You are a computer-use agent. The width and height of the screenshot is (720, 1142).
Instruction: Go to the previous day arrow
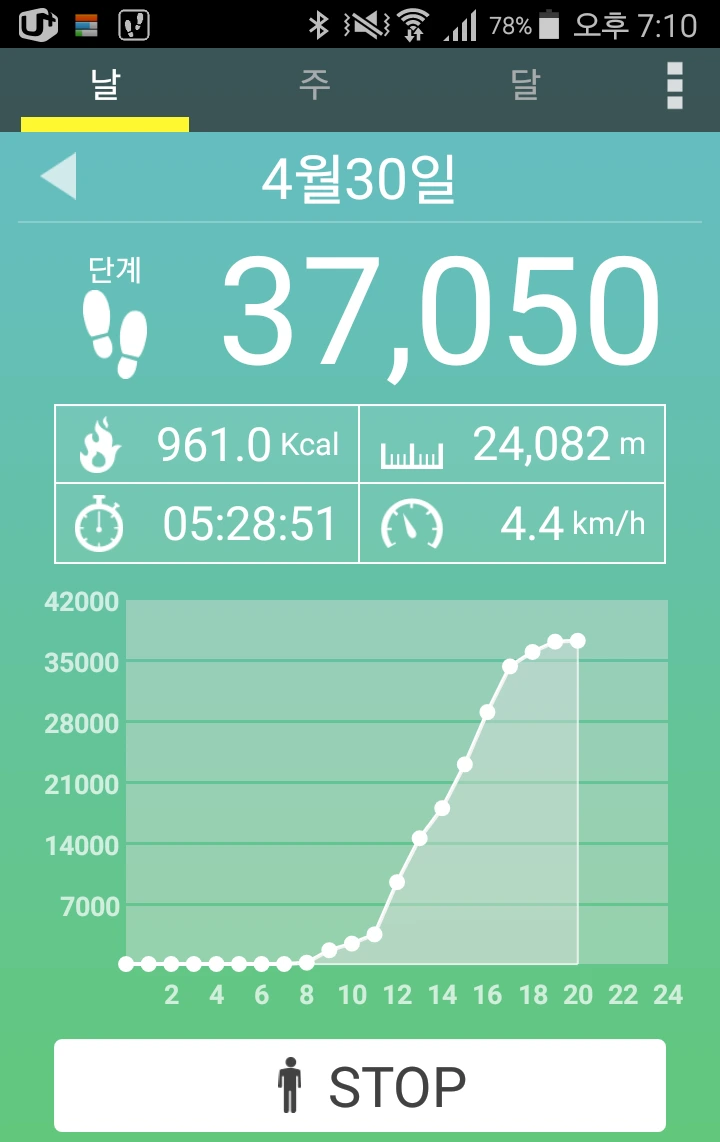(59, 177)
